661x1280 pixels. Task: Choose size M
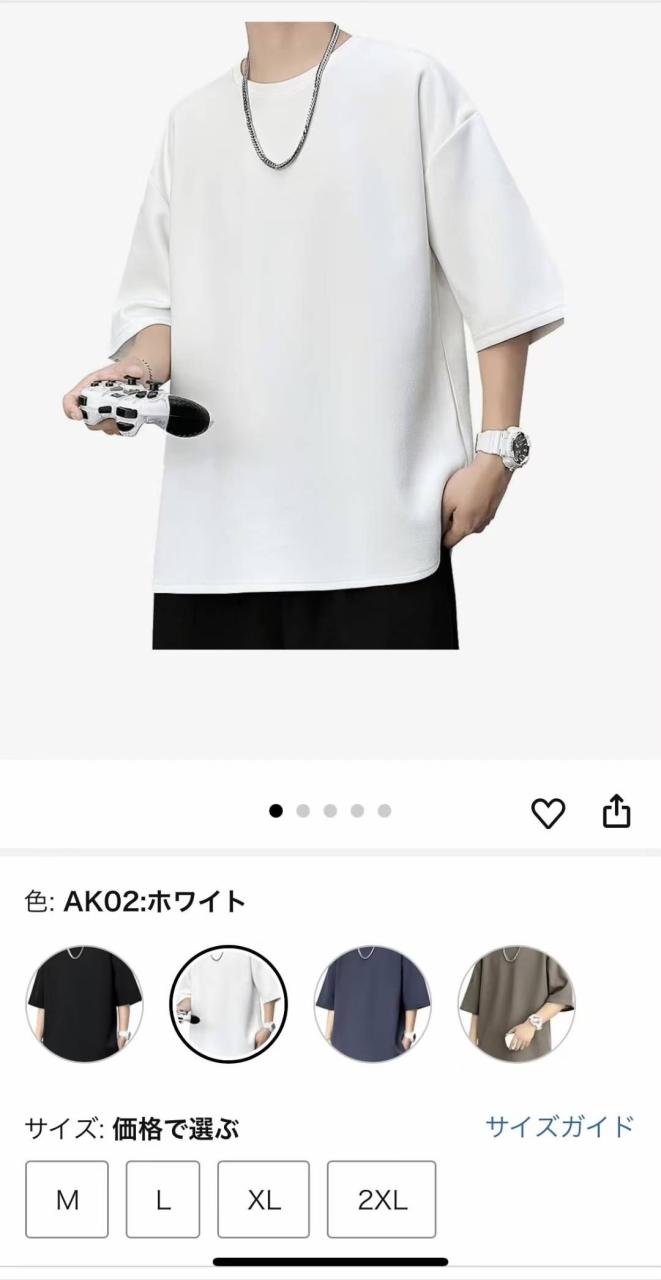[x=67, y=1200]
